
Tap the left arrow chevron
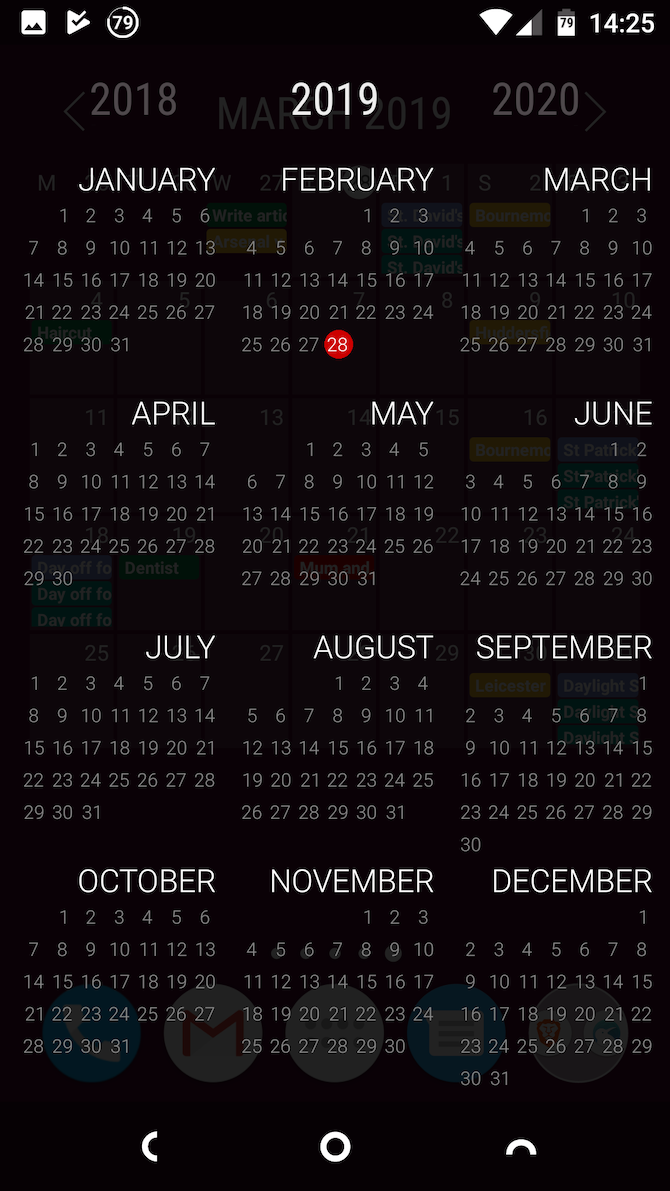pos(74,111)
